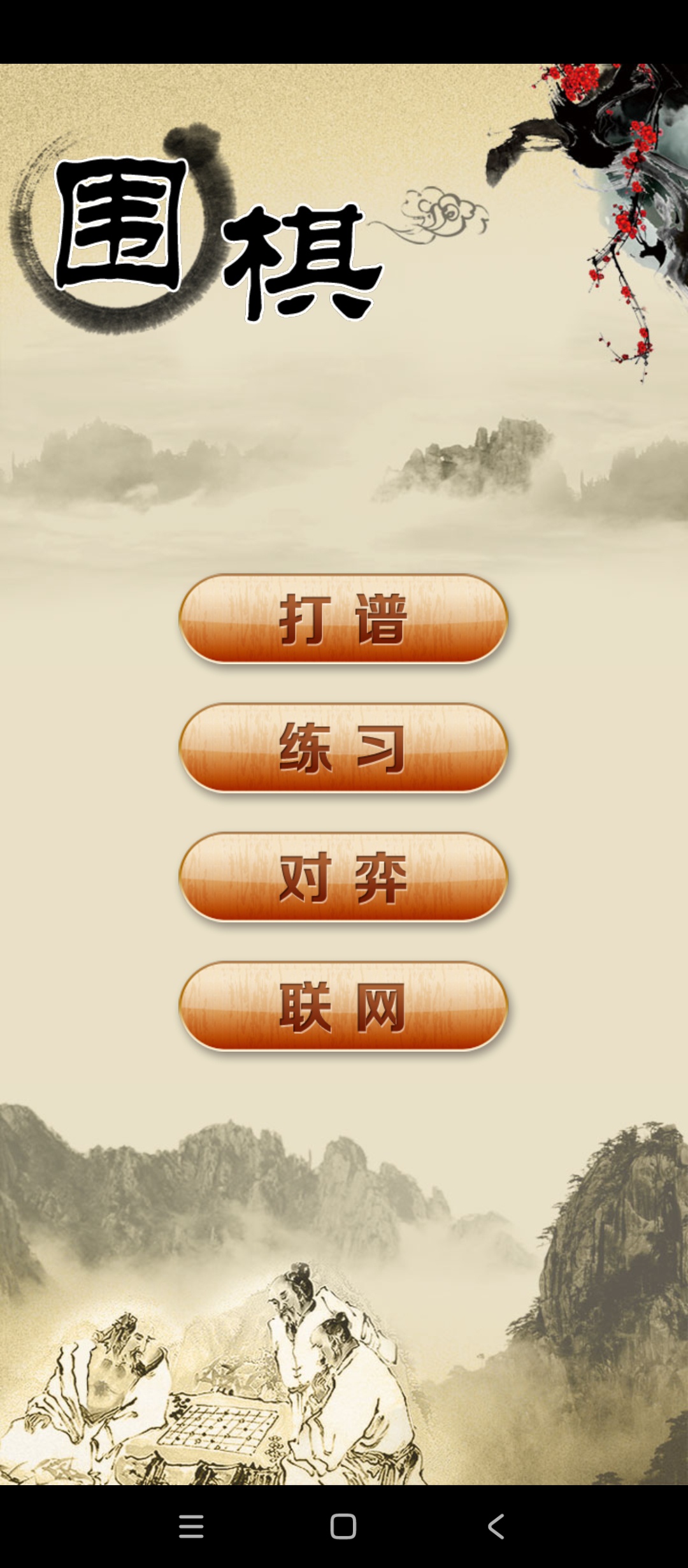
Task: Tap the 联网 online play button
Action: (x=343, y=1007)
